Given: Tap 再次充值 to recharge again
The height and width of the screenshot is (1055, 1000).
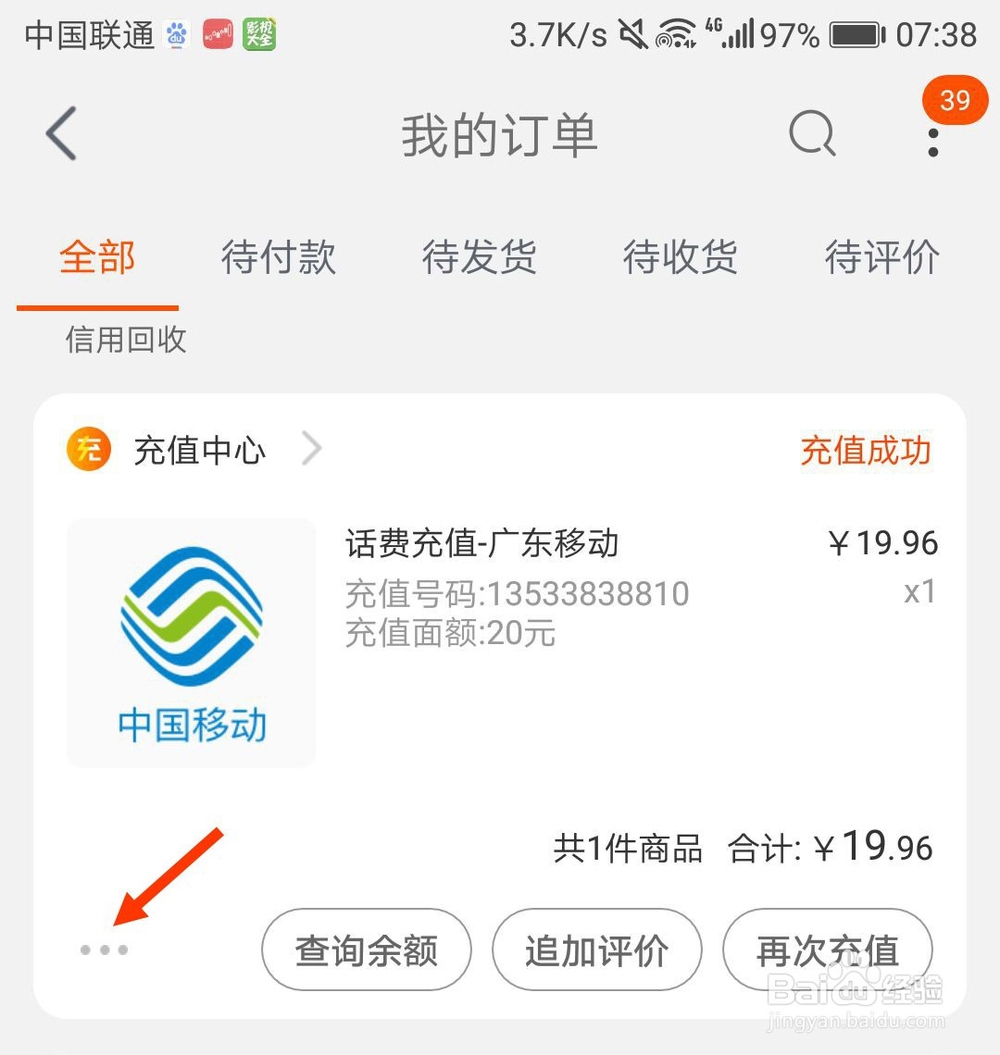Looking at the screenshot, I should pos(827,950).
